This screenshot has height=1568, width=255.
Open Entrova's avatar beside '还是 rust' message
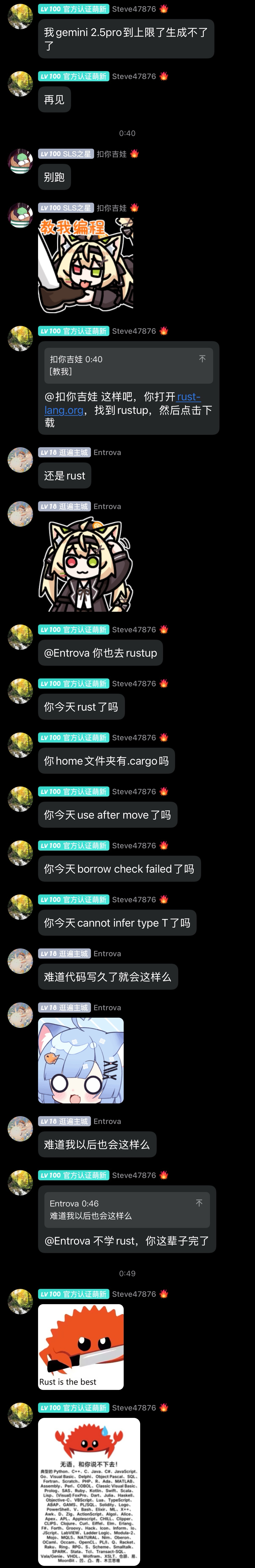20,459
